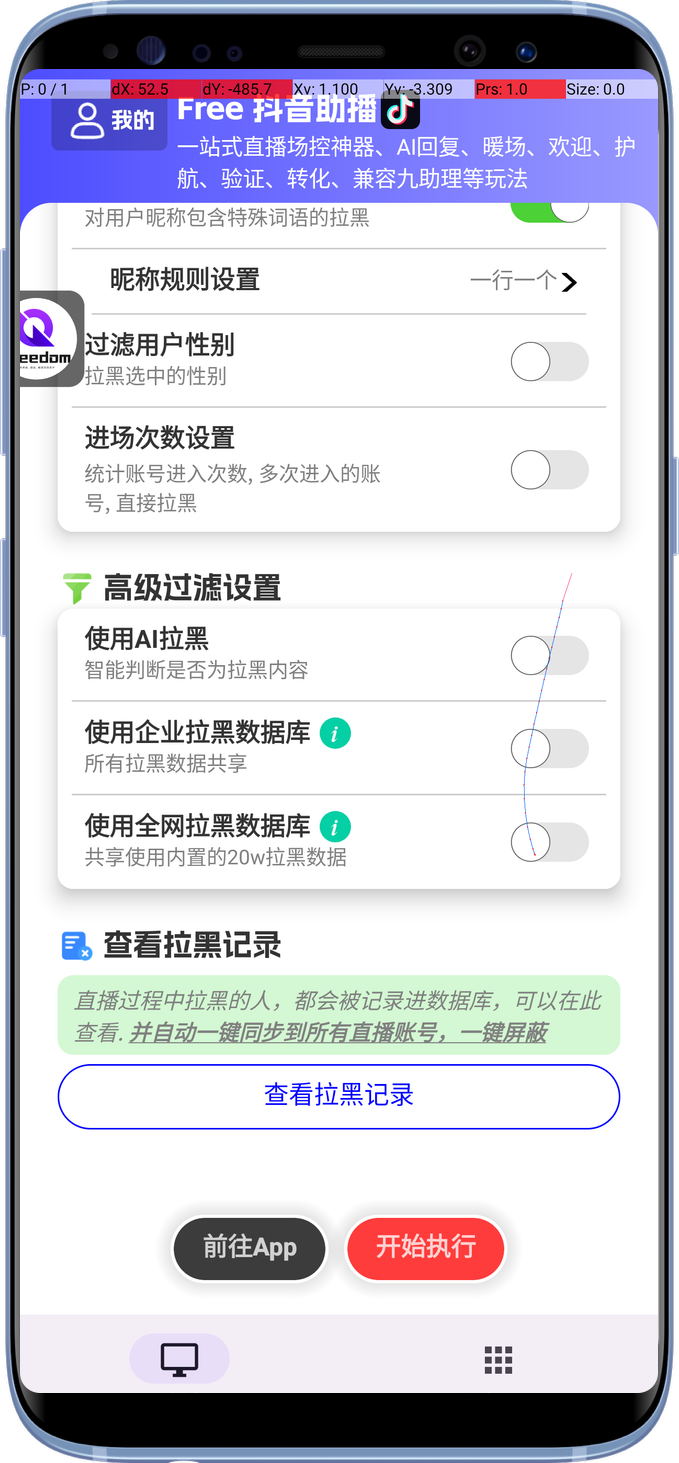The image size is (679, 1463).
Task: Tap 前往App button
Action: (250, 1248)
